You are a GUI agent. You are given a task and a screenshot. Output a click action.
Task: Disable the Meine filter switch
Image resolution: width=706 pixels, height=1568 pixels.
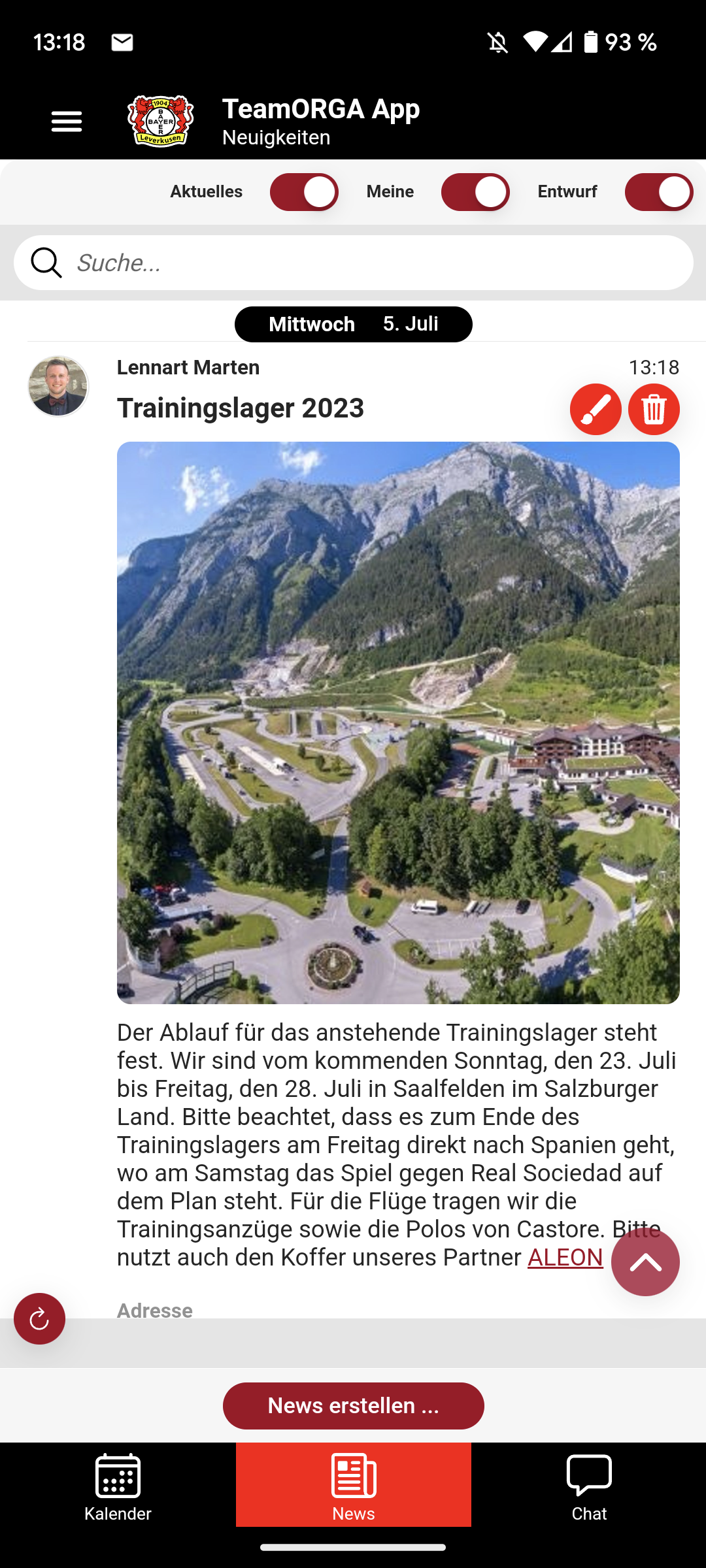(475, 192)
